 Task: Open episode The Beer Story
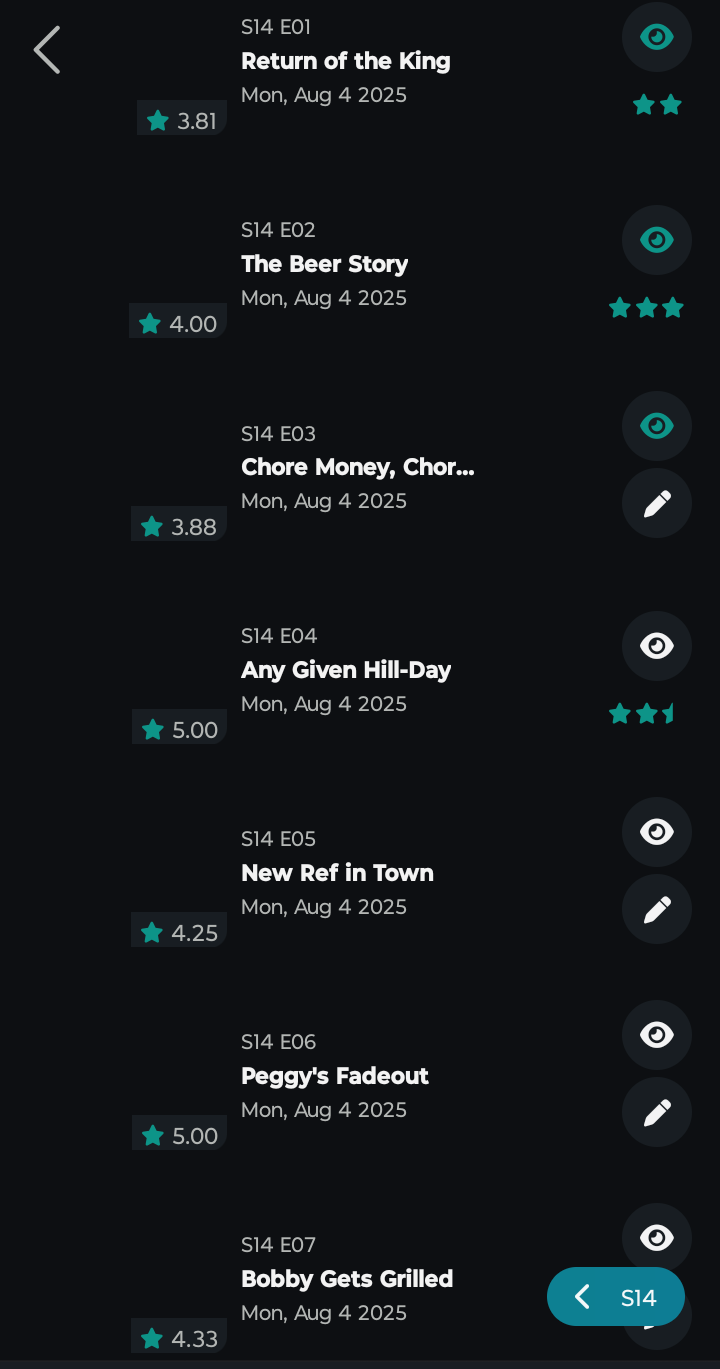click(x=324, y=264)
